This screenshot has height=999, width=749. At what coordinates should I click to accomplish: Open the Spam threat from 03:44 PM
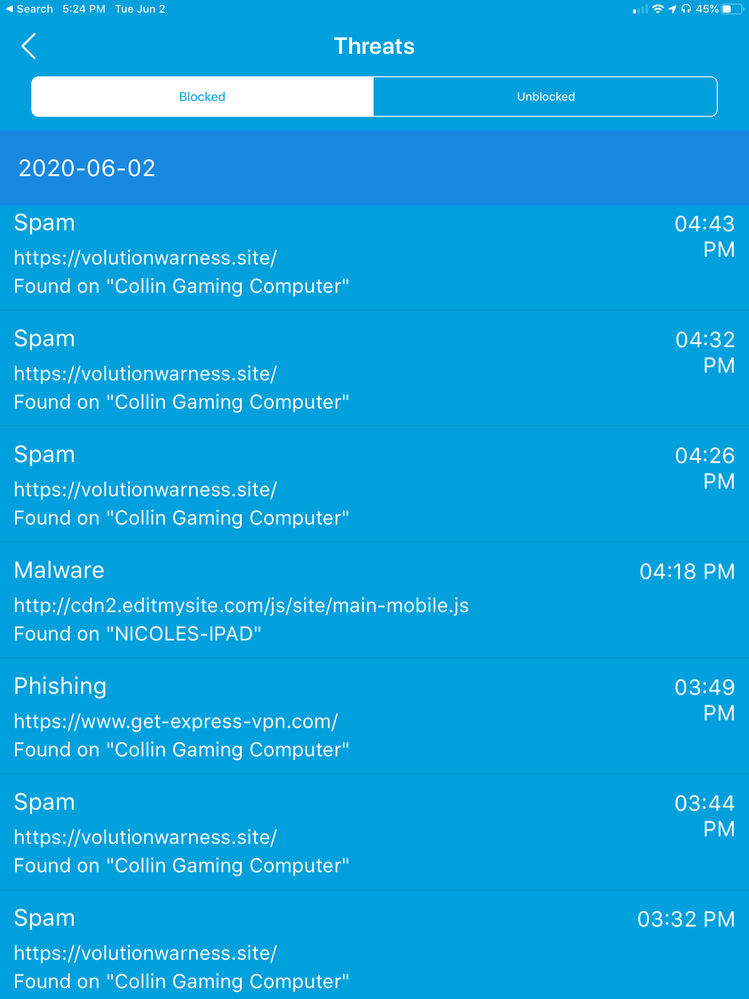tap(374, 834)
